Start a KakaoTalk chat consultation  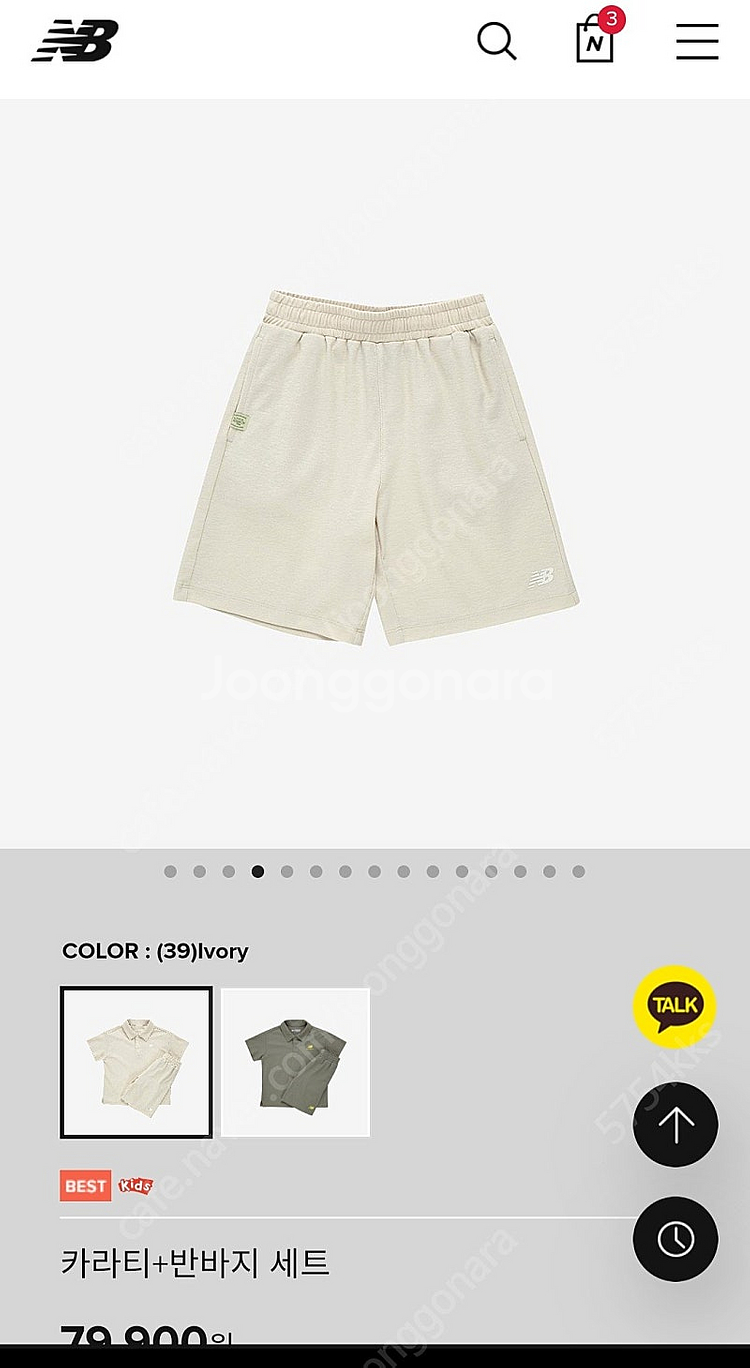[675, 1005]
